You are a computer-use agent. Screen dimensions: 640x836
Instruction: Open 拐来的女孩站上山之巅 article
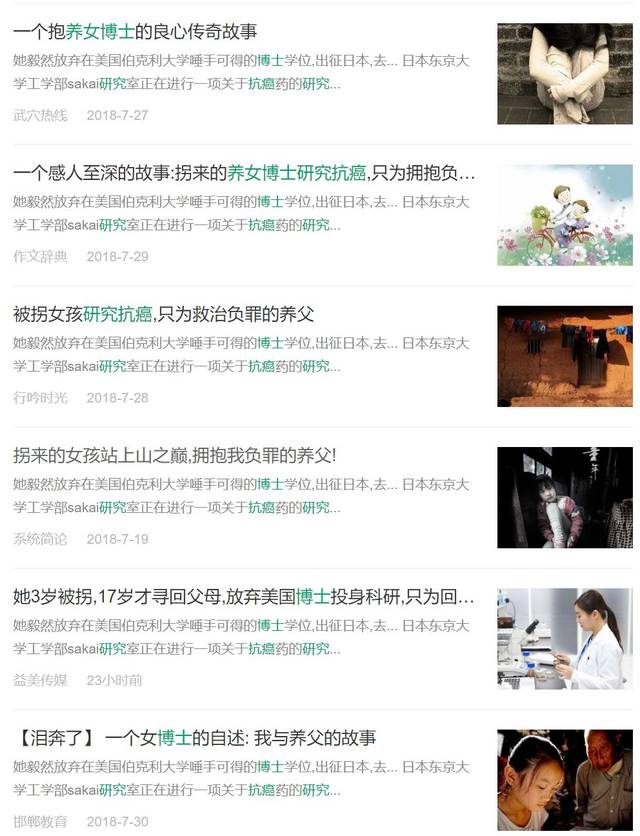[175, 456]
